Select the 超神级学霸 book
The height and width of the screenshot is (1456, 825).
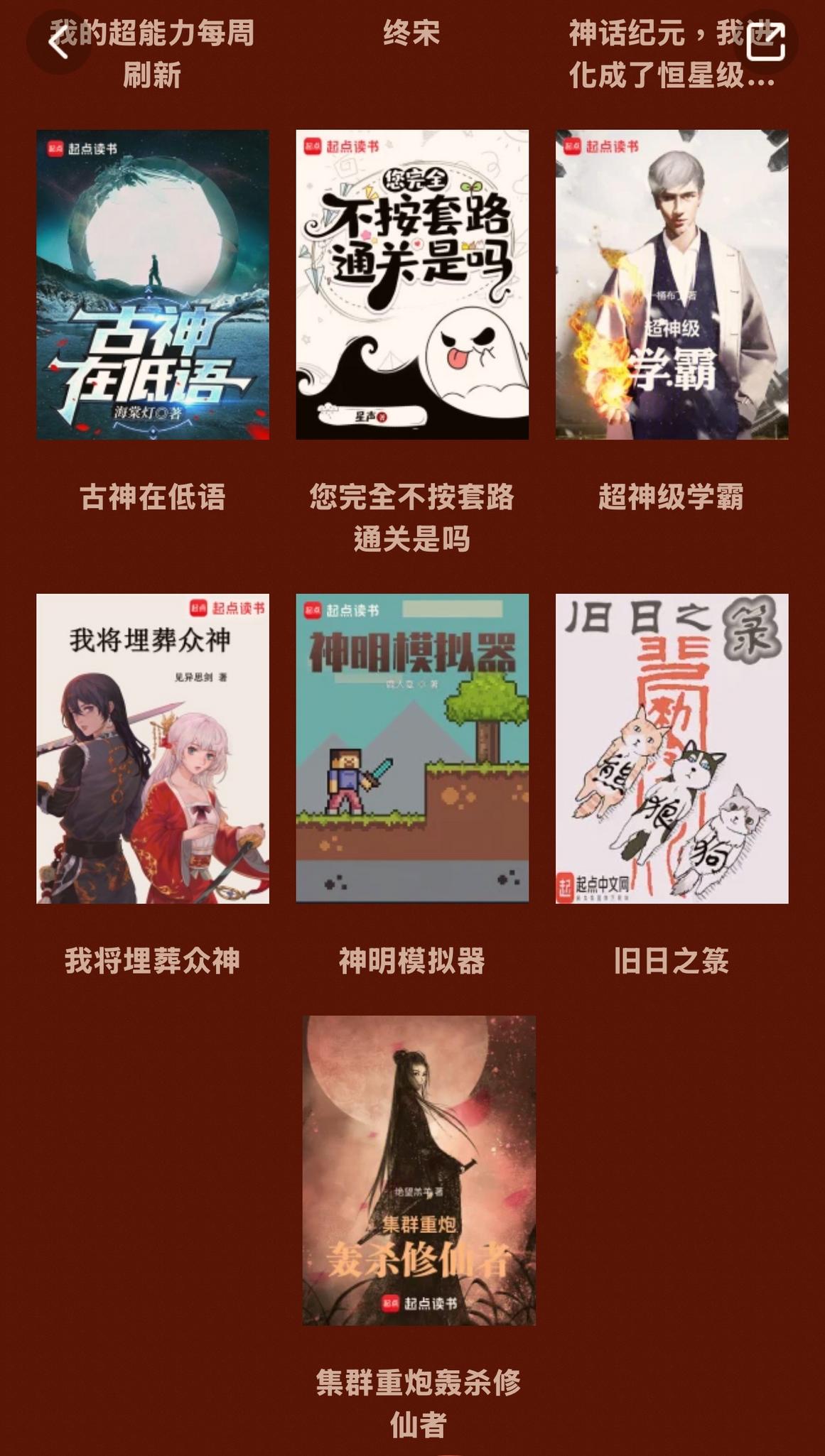point(672,284)
